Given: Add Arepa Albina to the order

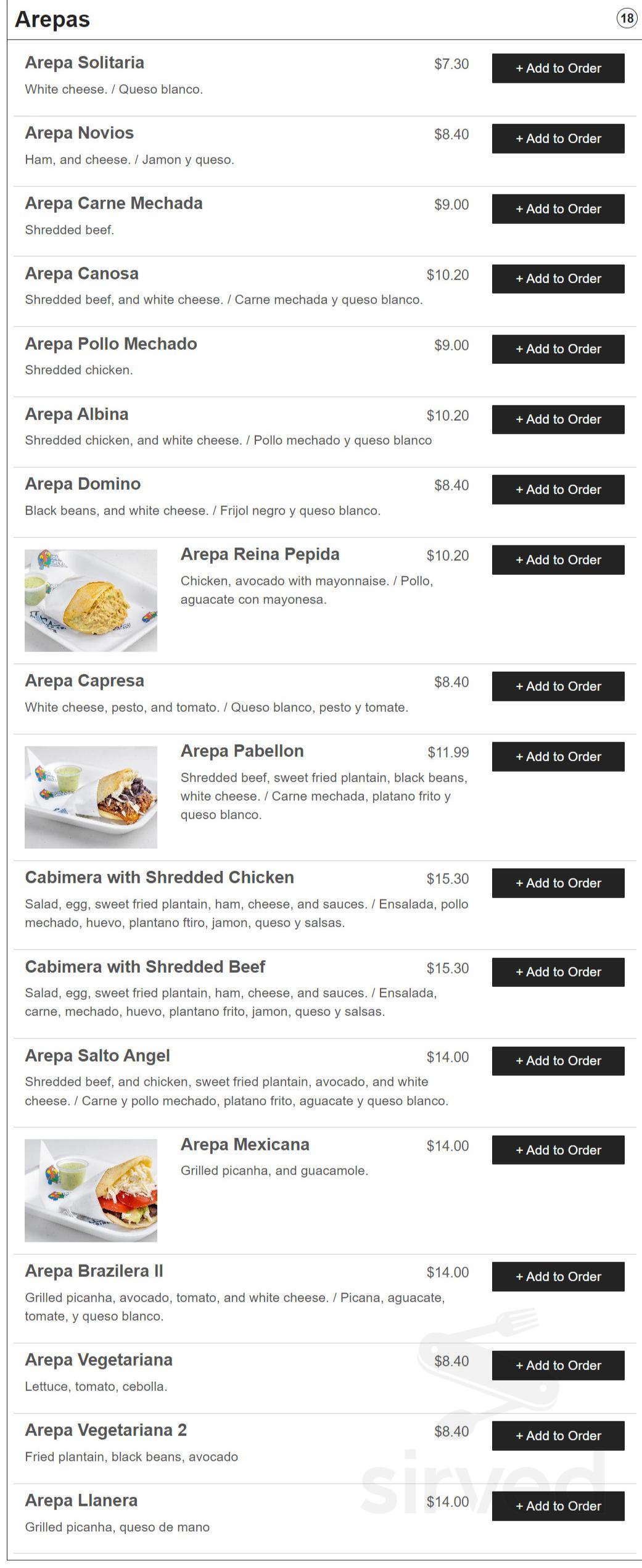Looking at the screenshot, I should [x=557, y=419].
